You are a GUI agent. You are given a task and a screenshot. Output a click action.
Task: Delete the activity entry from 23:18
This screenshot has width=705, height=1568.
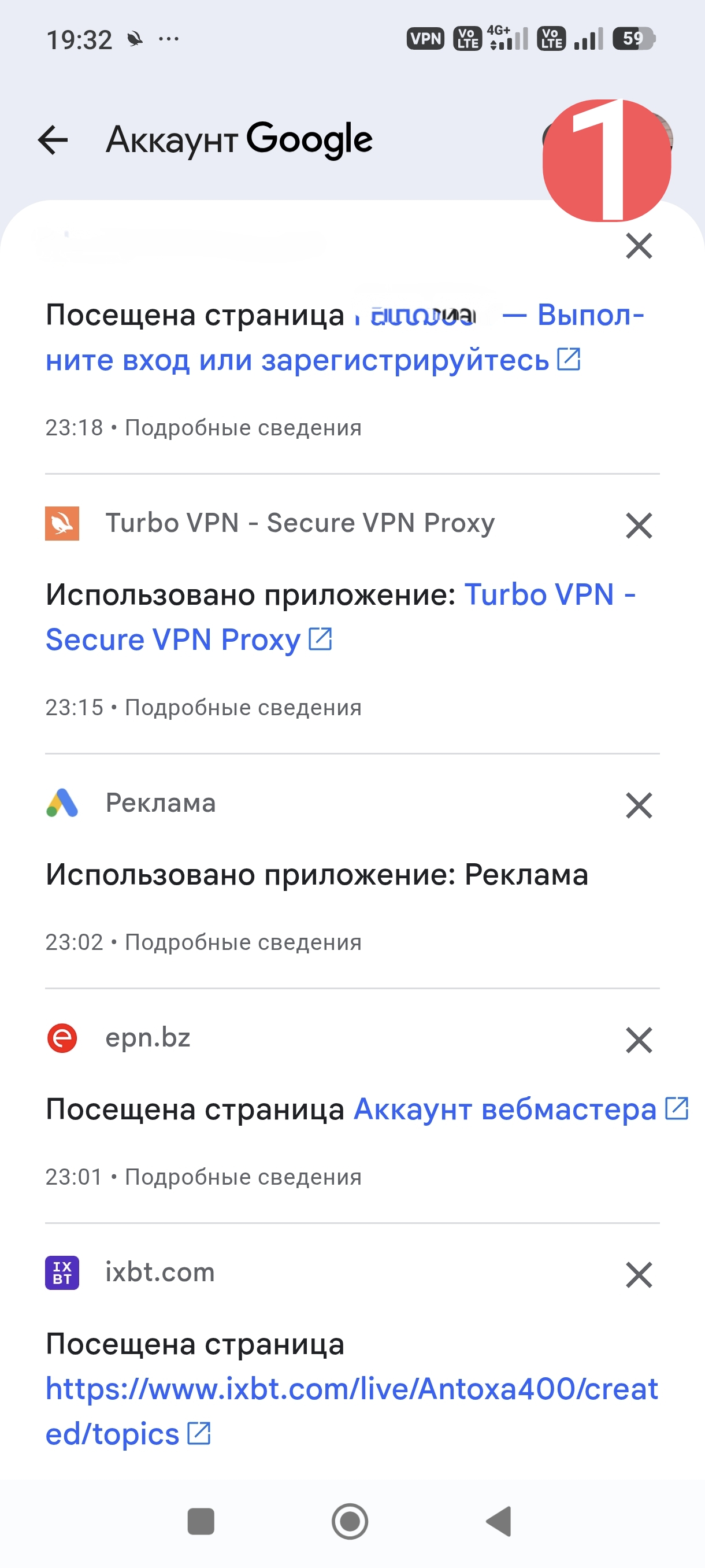coord(639,246)
